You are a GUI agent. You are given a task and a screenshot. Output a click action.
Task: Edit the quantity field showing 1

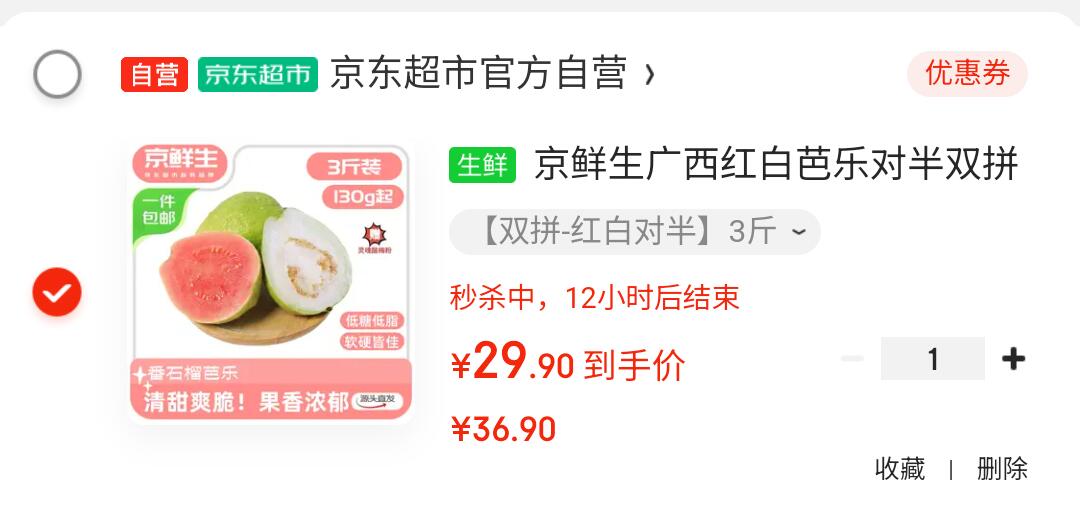coord(932,359)
